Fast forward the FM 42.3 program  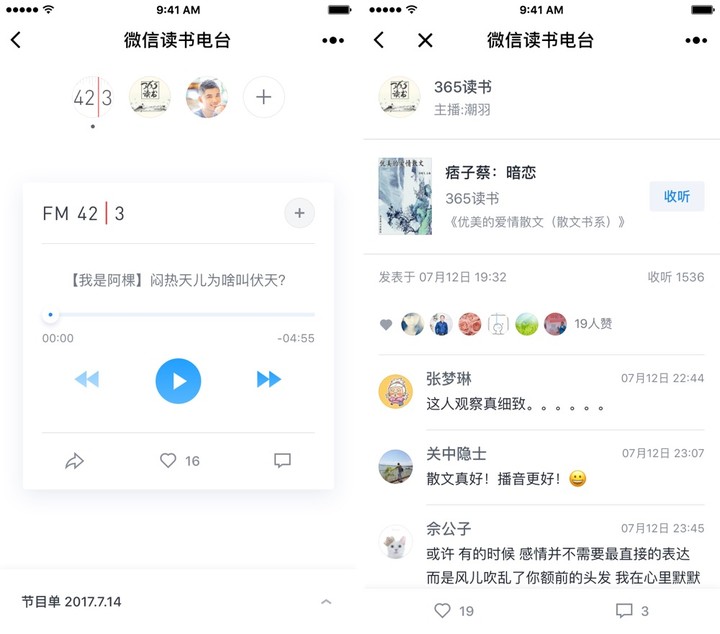[x=269, y=379]
